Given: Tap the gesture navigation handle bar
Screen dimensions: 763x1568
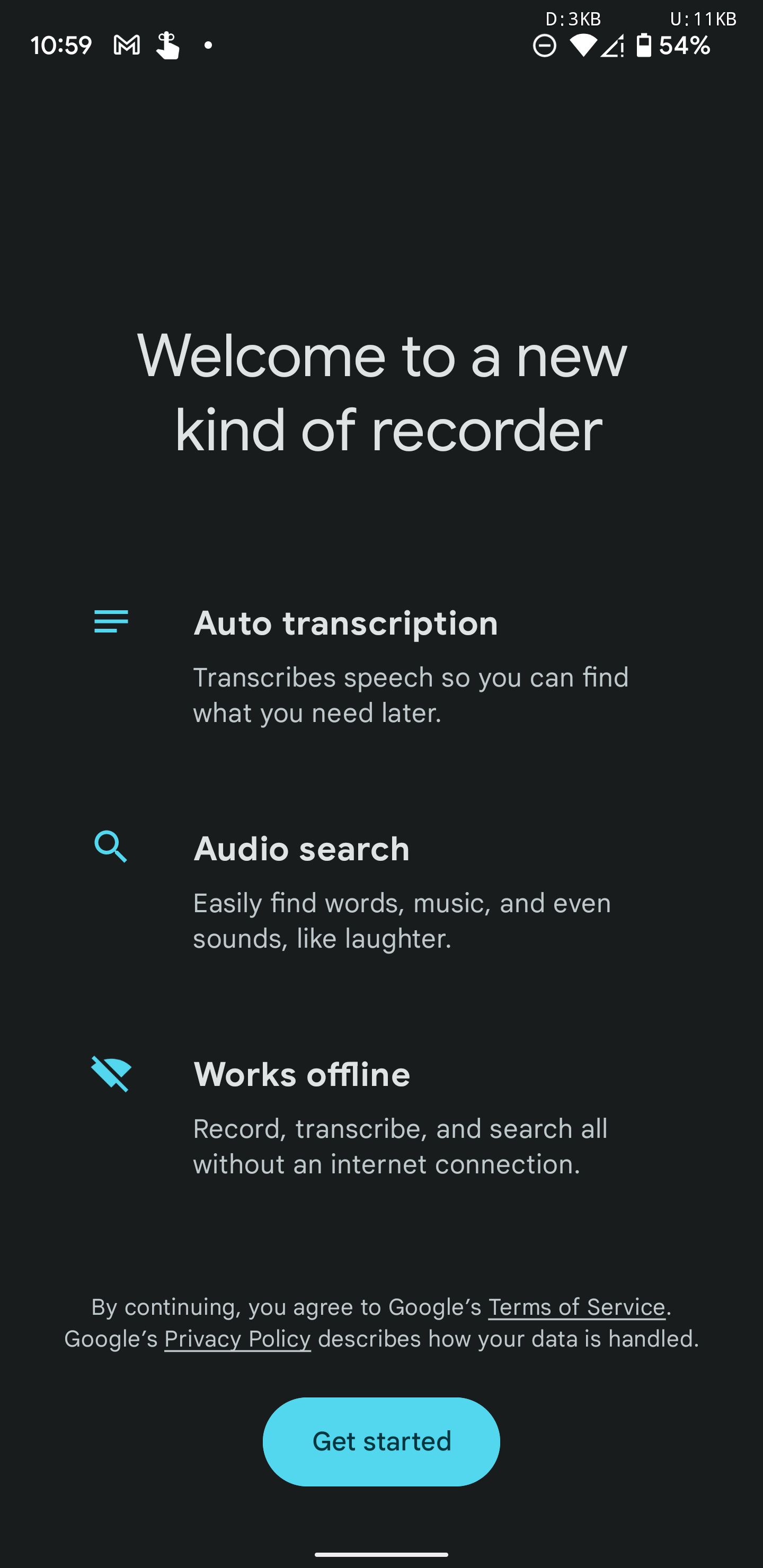Looking at the screenshot, I should pos(381,1556).
